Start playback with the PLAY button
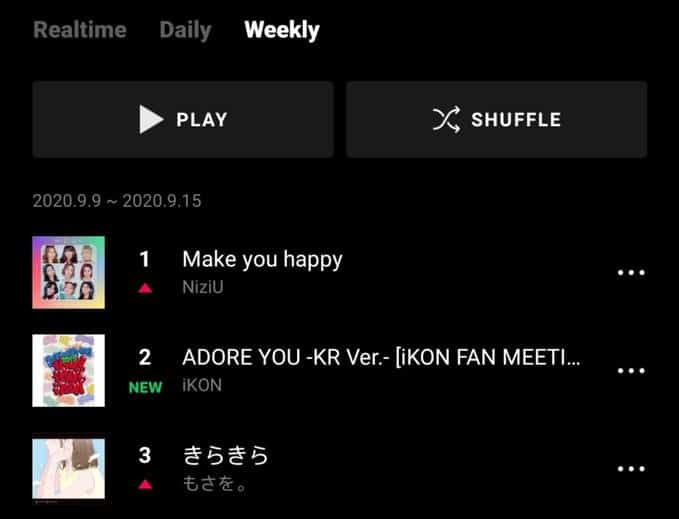 point(183,120)
